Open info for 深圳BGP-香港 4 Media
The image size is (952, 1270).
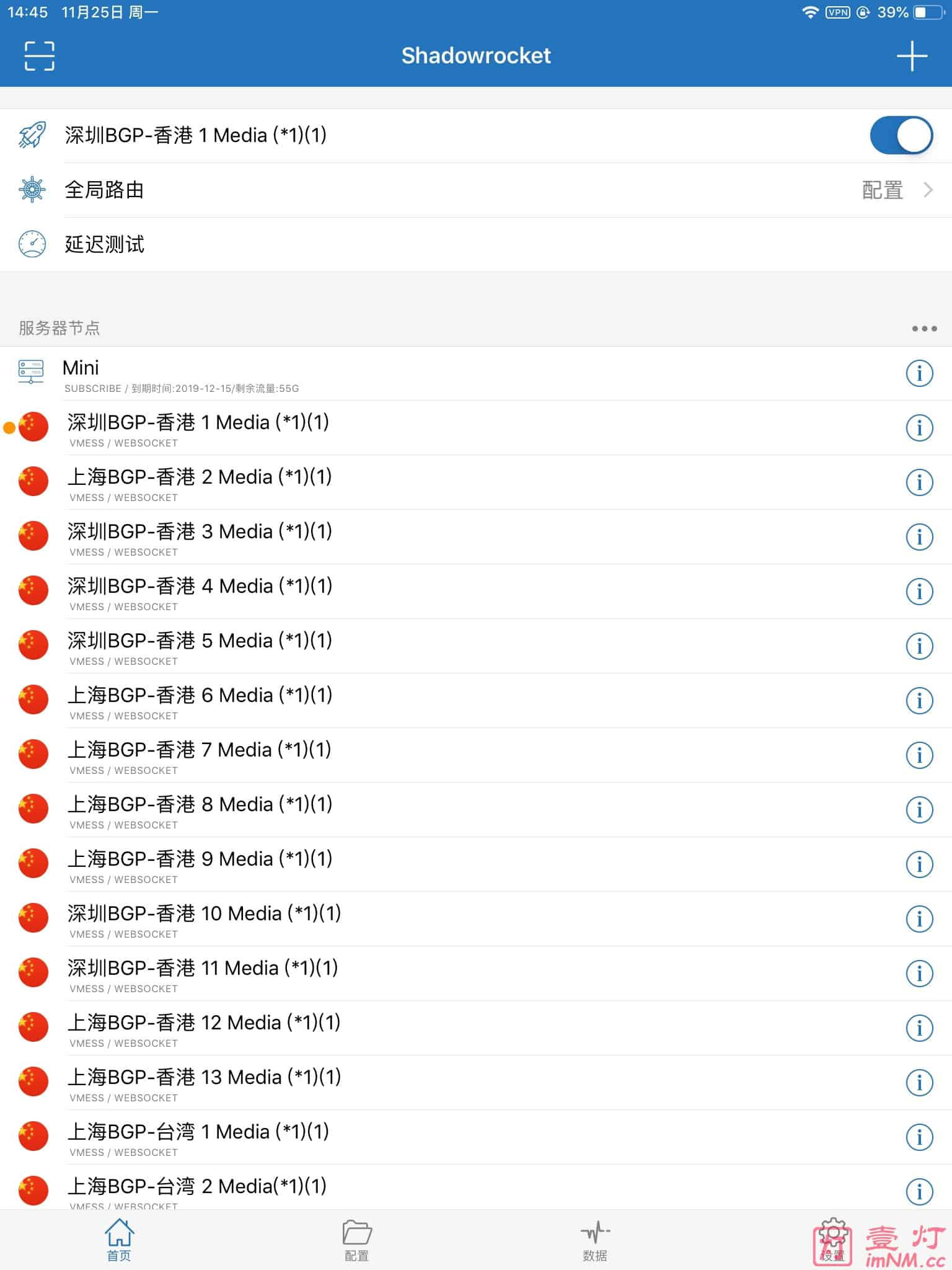[x=919, y=592]
